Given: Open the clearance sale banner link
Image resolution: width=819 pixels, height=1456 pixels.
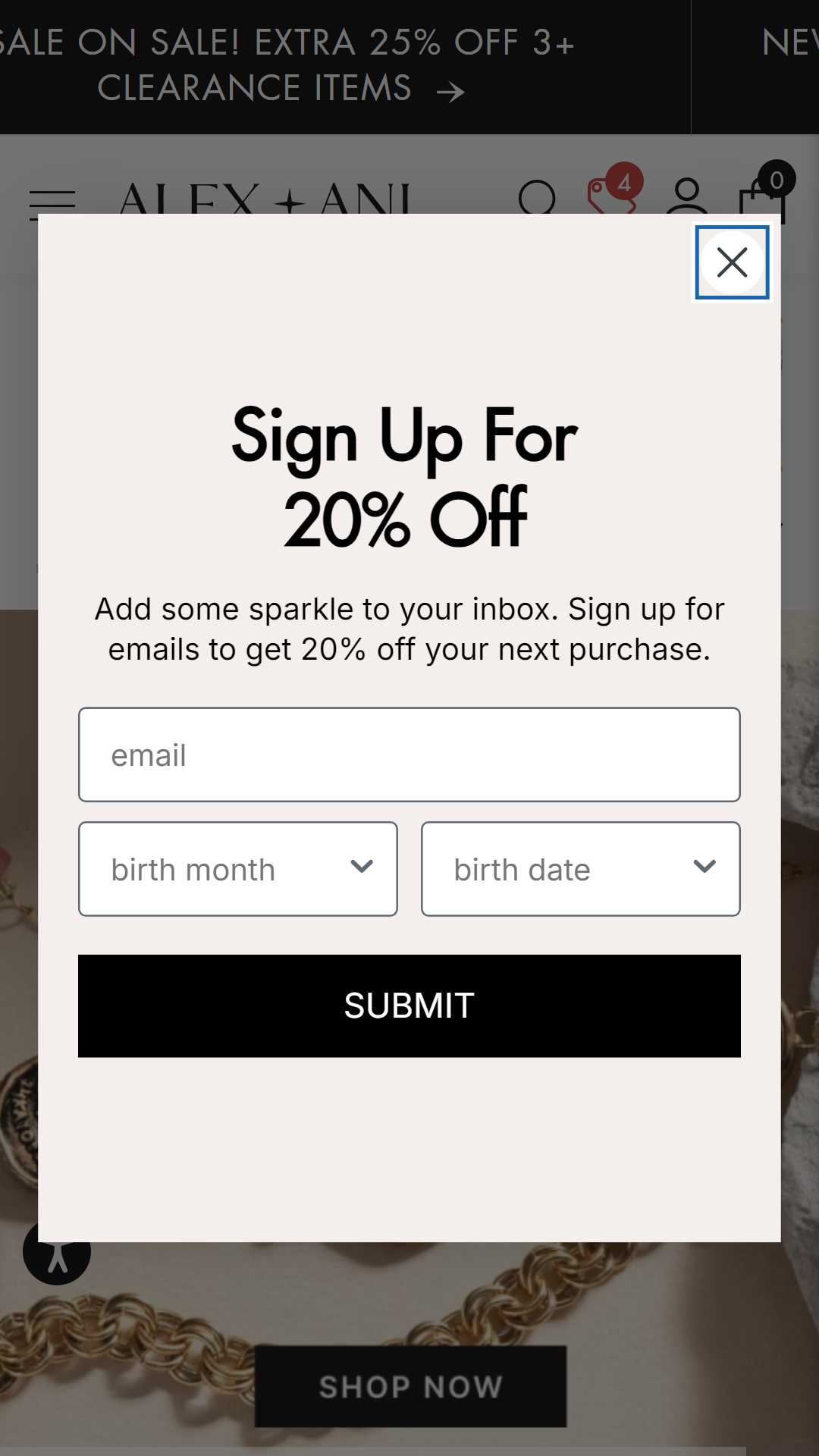Looking at the screenshot, I should coord(287,65).
